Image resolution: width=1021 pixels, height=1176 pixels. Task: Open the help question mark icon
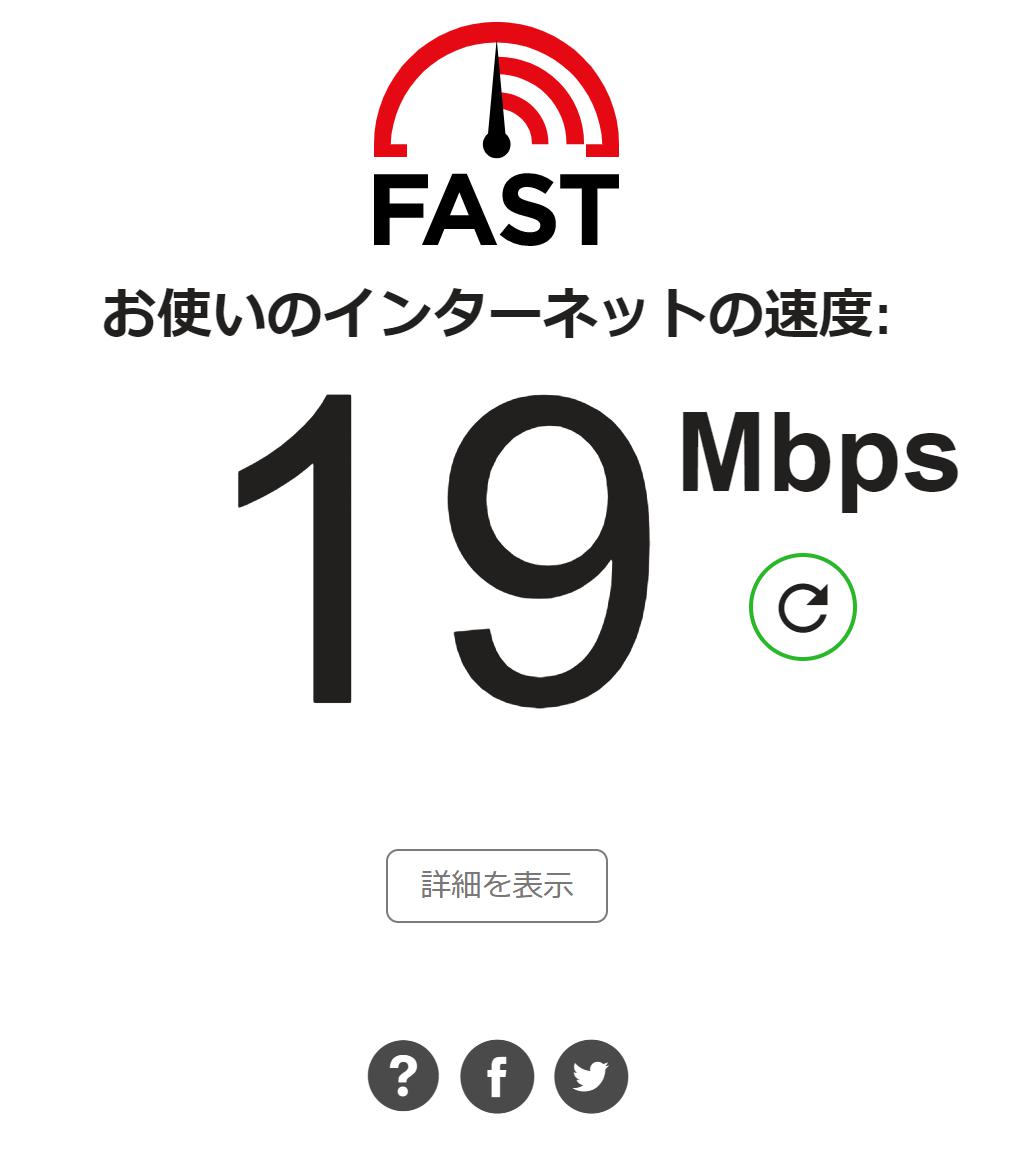(403, 1077)
